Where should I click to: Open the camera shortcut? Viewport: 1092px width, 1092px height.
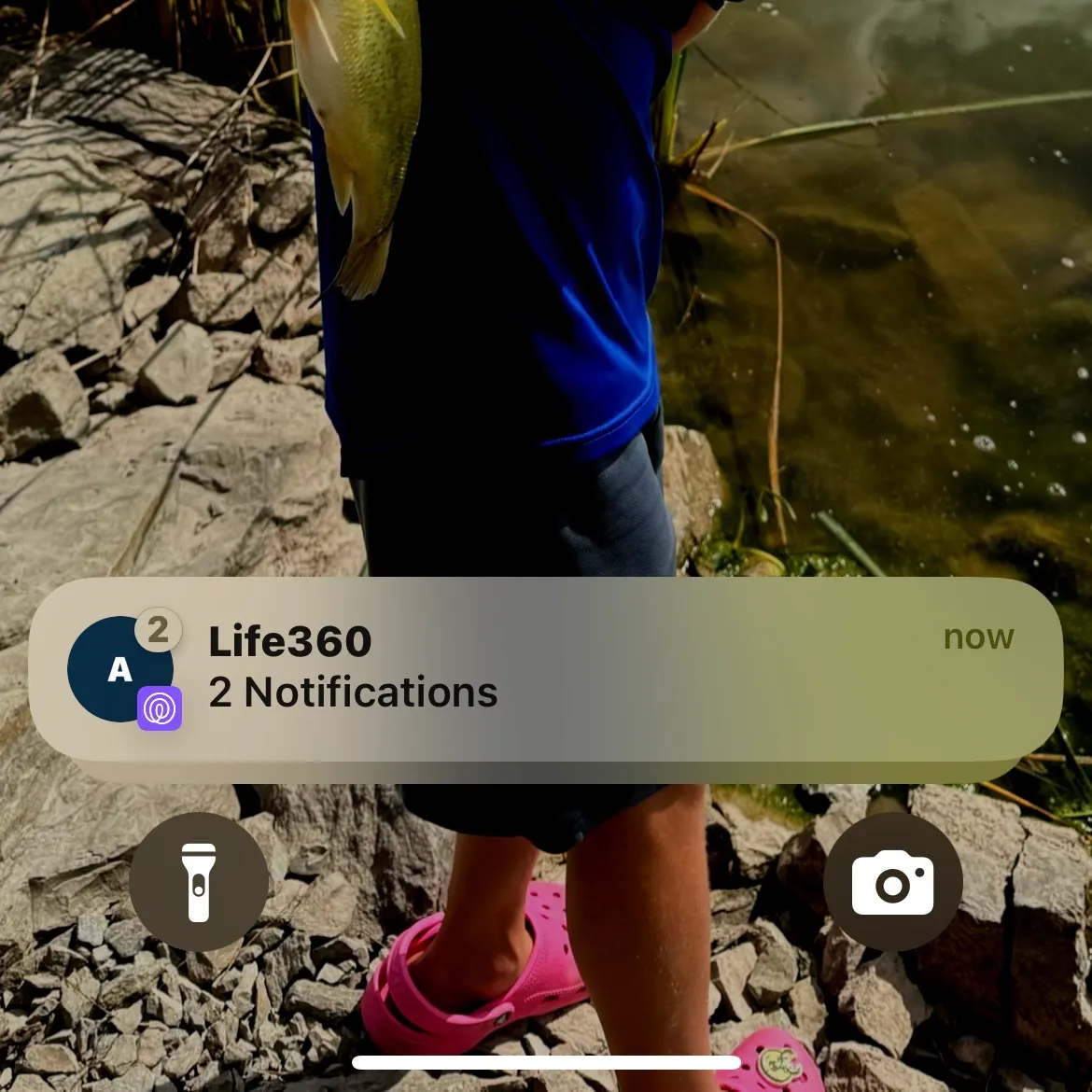892,882
